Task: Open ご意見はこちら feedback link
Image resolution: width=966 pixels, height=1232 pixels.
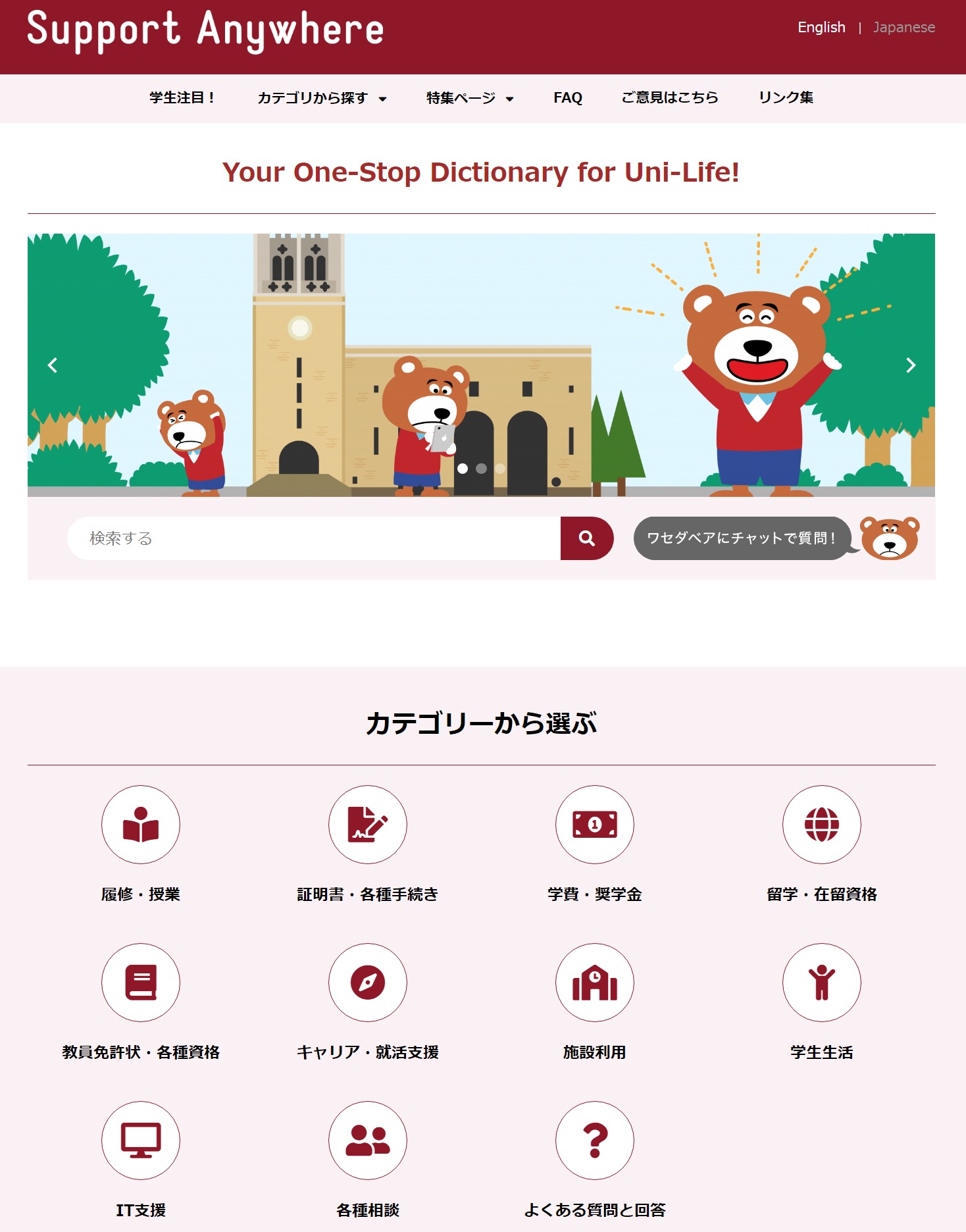Action: pos(669,98)
